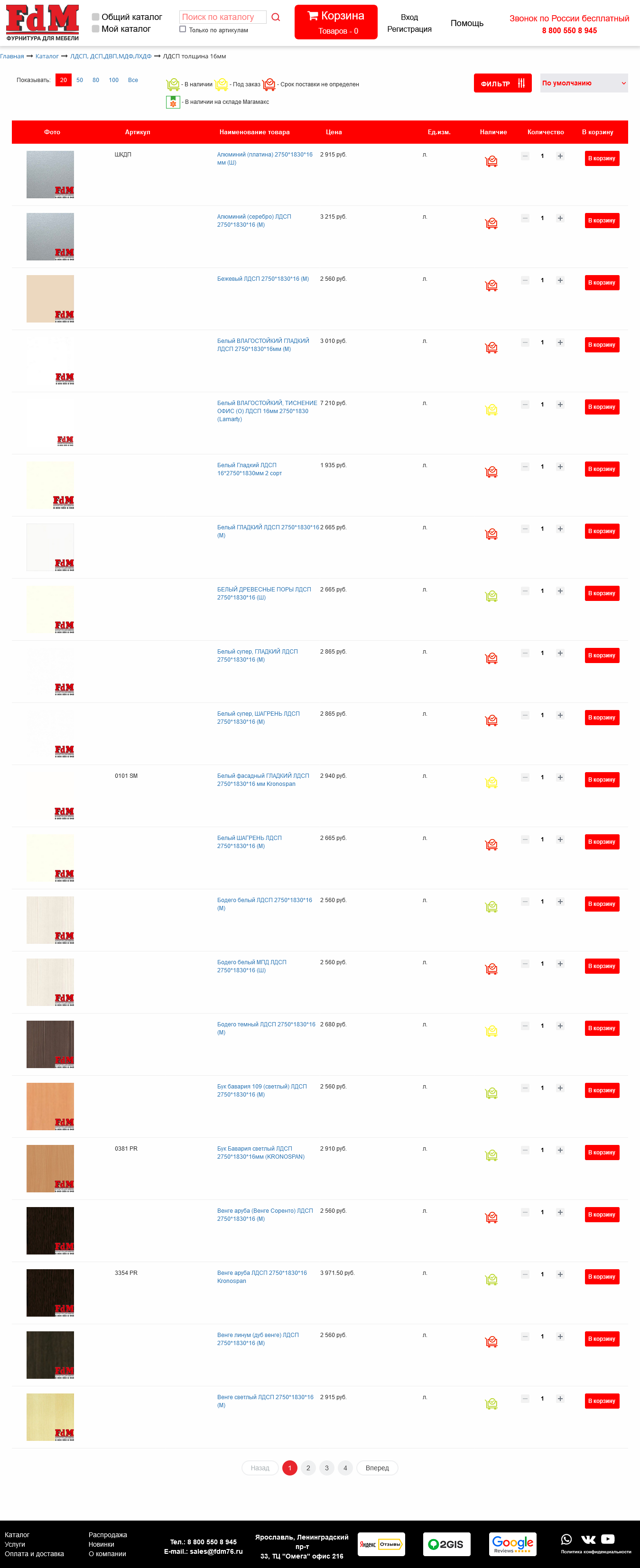Check the 'Только по артикулам' box
This screenshot has width=640, height=1568.
[183, 29]
